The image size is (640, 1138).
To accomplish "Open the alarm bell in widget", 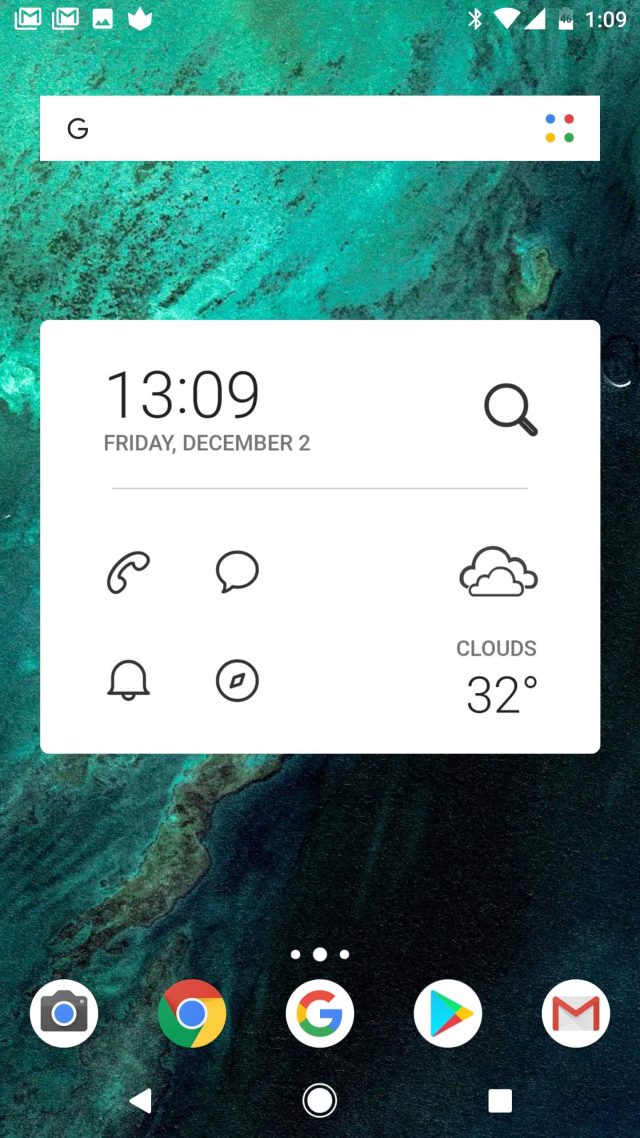I will click(128, 681).
